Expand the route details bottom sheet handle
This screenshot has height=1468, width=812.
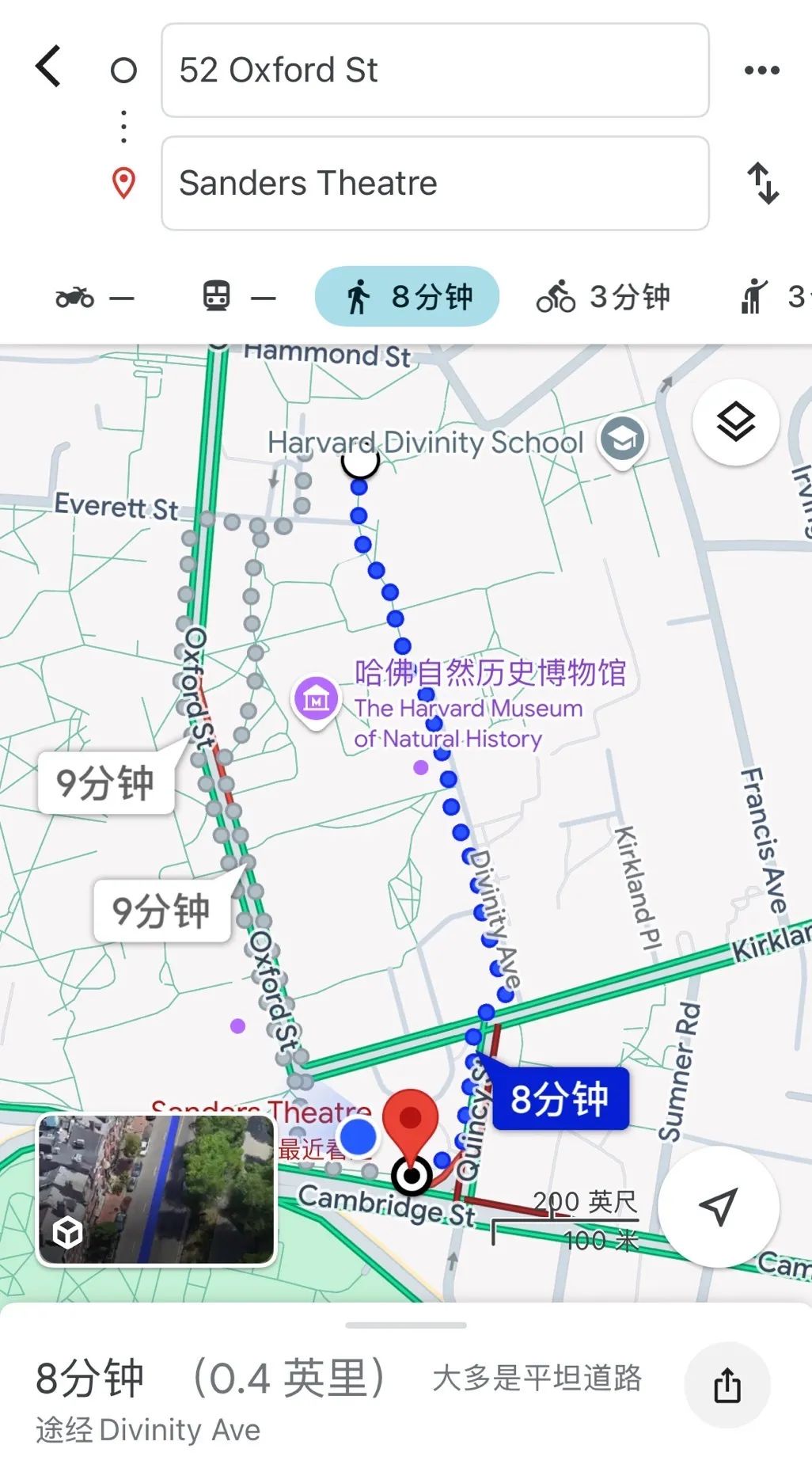pyautogui.click(x=406, y=1325)
